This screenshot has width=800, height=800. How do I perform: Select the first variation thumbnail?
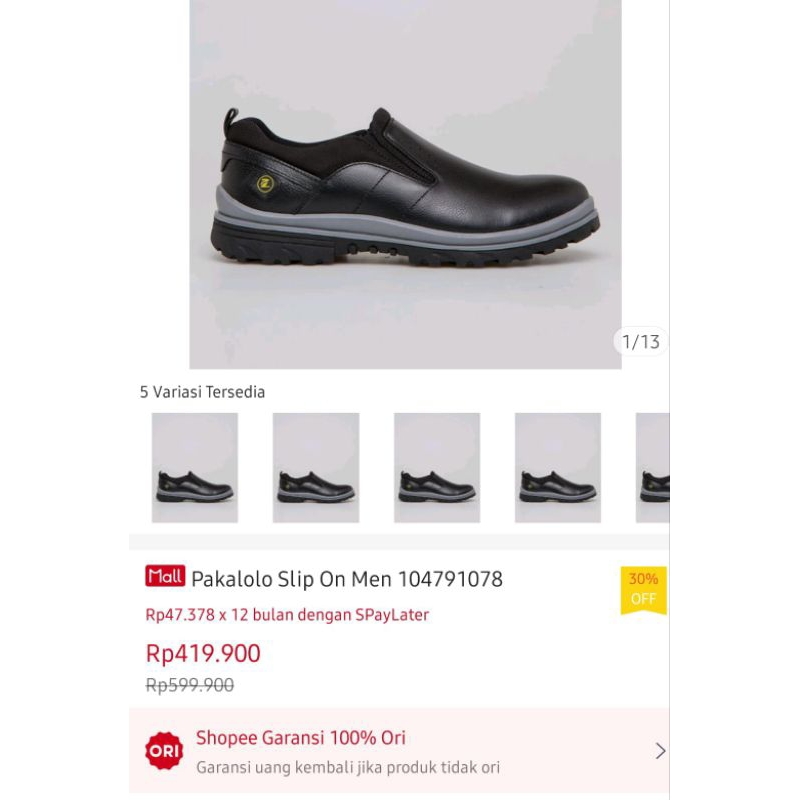(195, 467)
